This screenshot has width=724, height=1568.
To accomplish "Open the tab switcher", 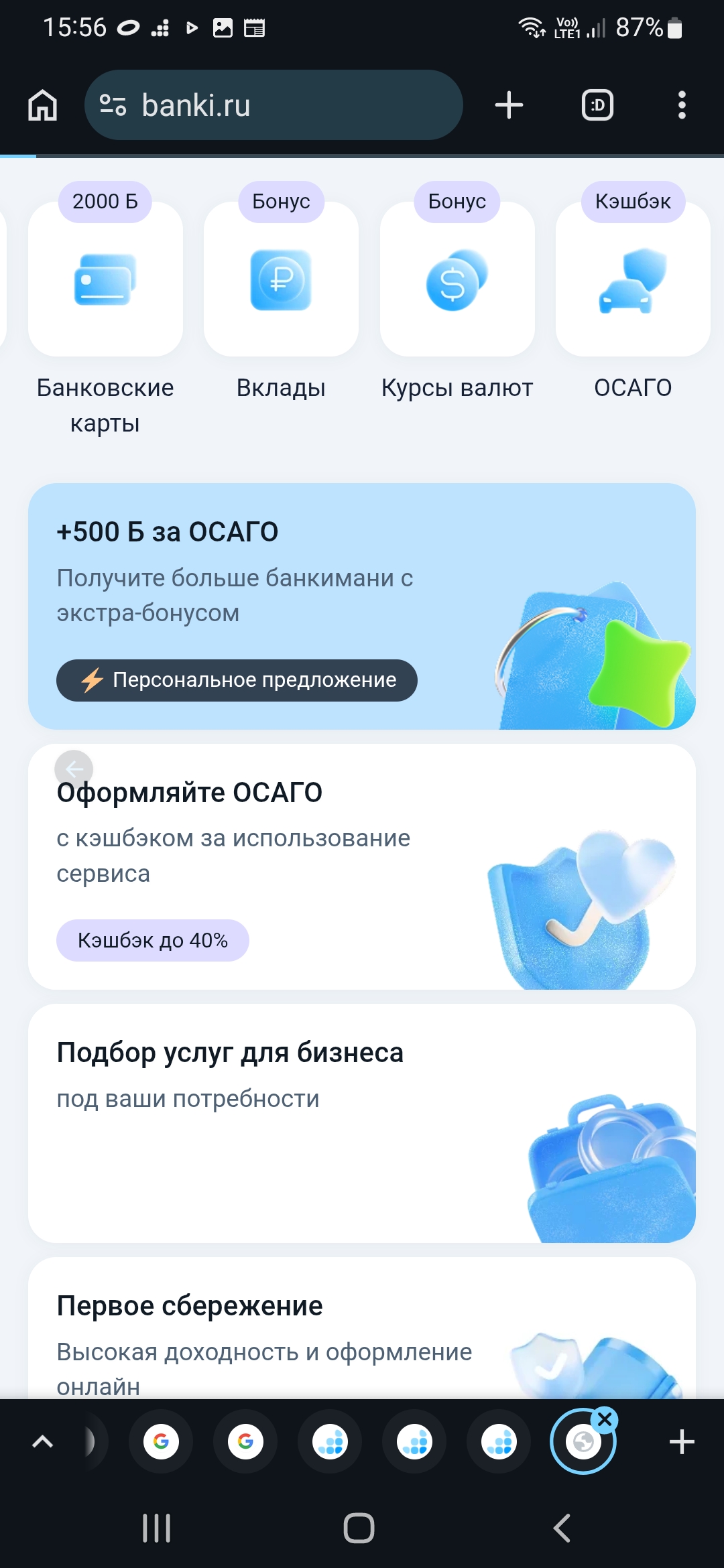I will [597, 105].
